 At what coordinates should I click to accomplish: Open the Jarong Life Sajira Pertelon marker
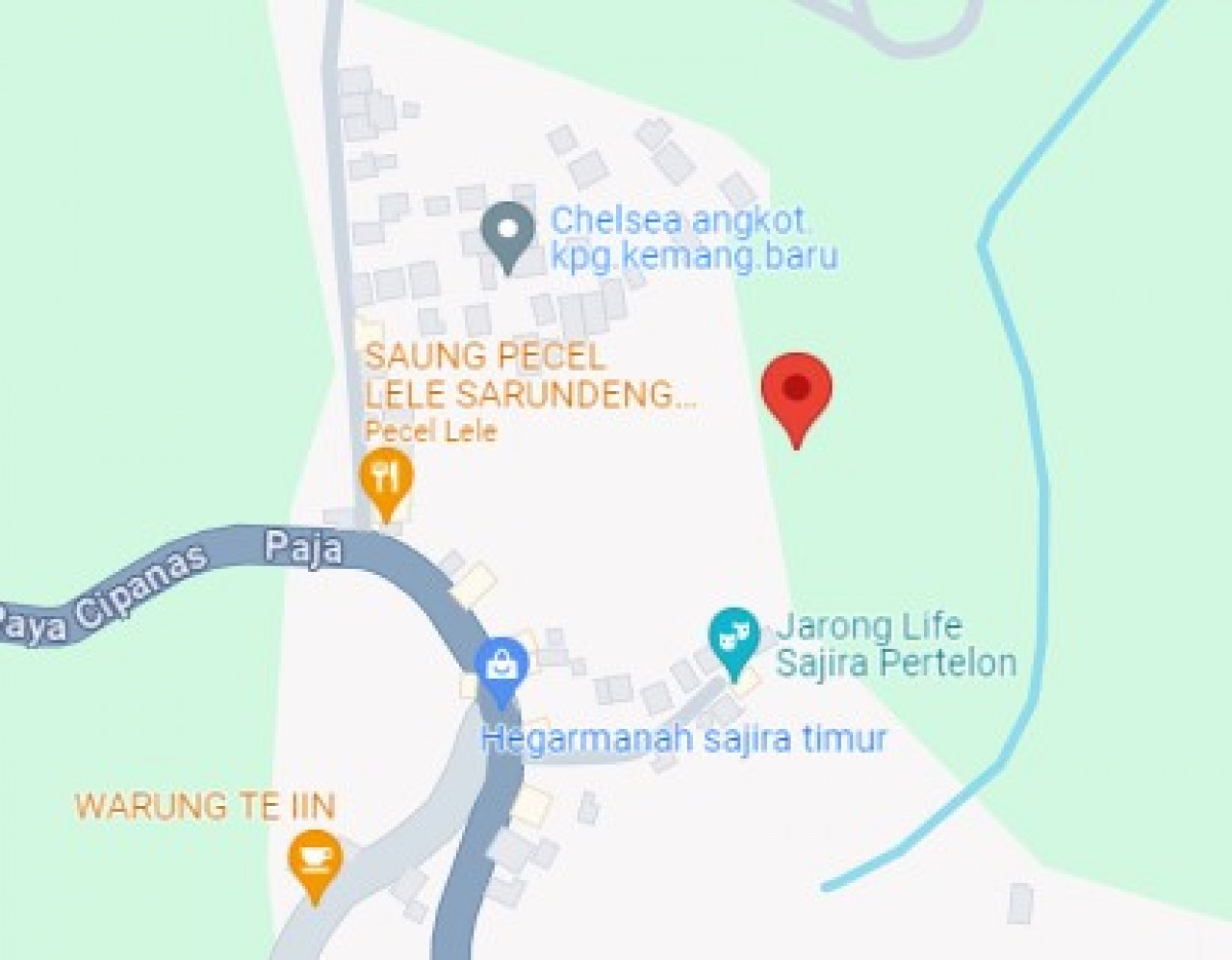point(733,637)
